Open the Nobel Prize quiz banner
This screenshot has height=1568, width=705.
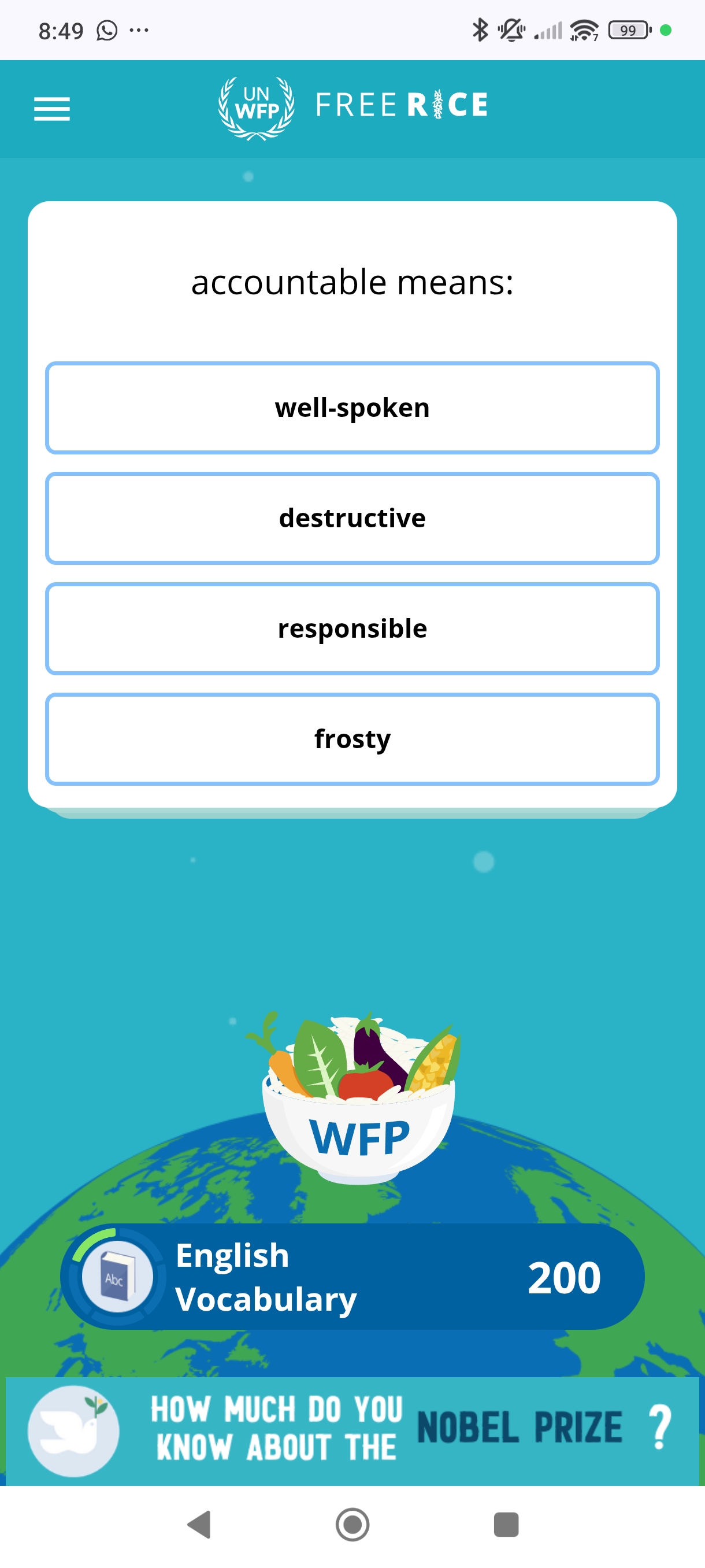click(x=352, y=1430)
